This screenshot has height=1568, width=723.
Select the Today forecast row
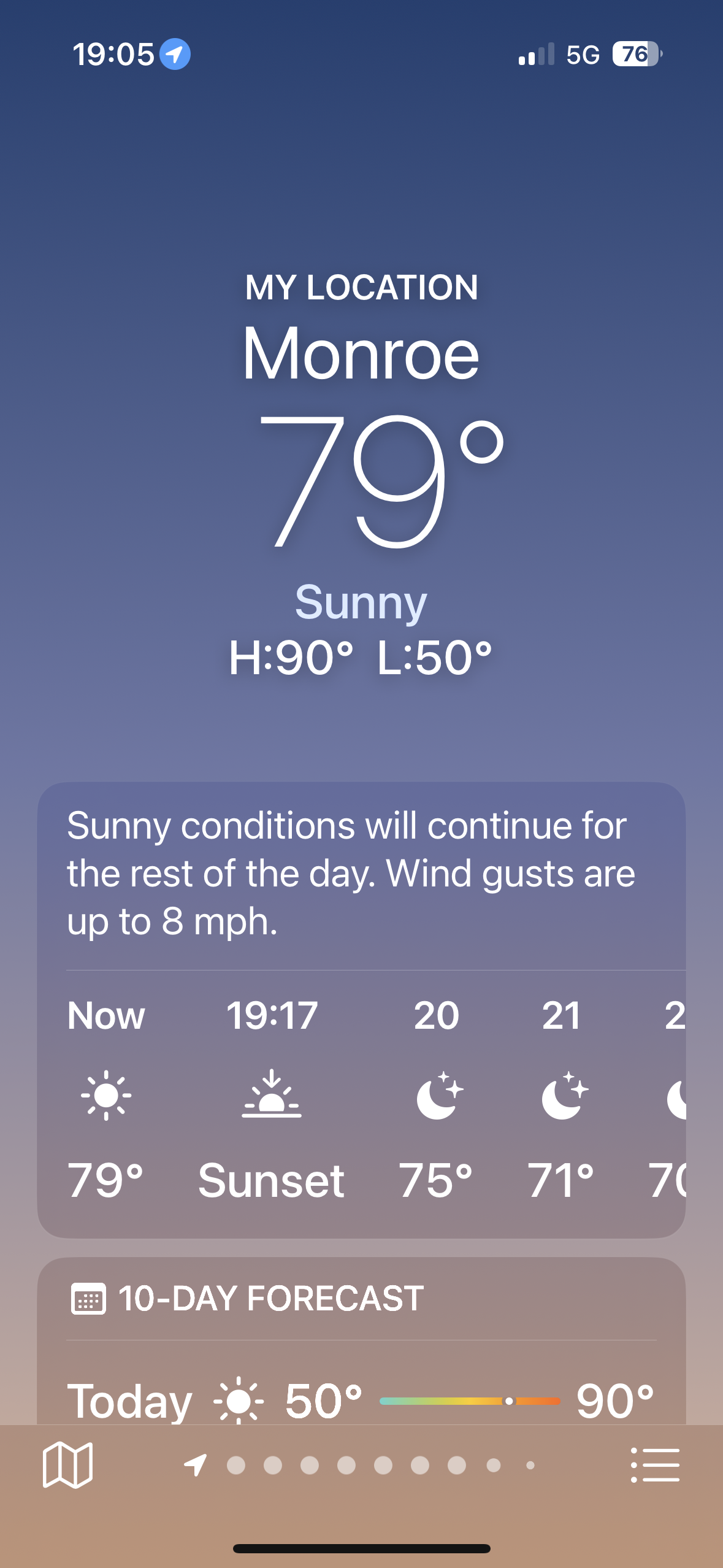tap(361, 1401)
